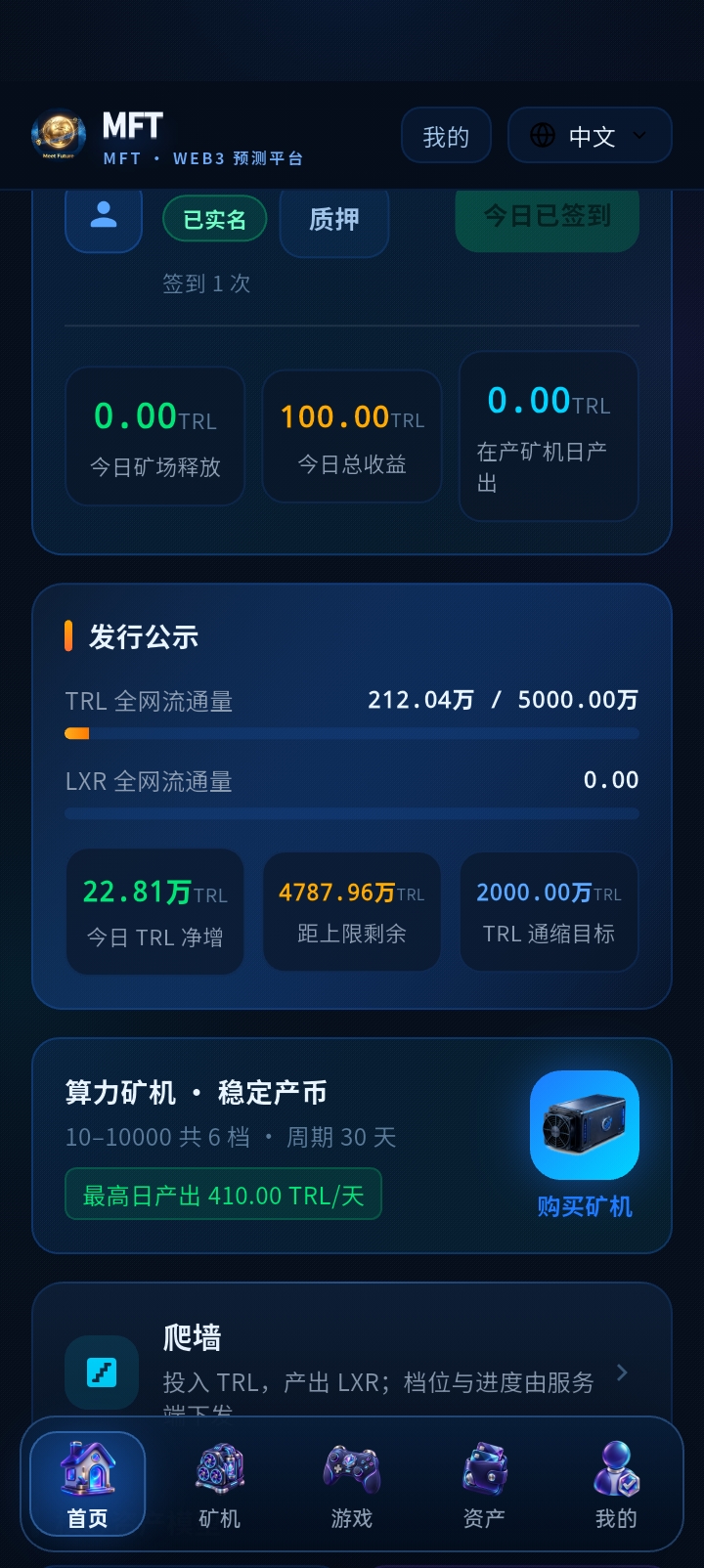Tap the user avatar icon
Screen dimensions: 704x1568
(x=104, y=218)
